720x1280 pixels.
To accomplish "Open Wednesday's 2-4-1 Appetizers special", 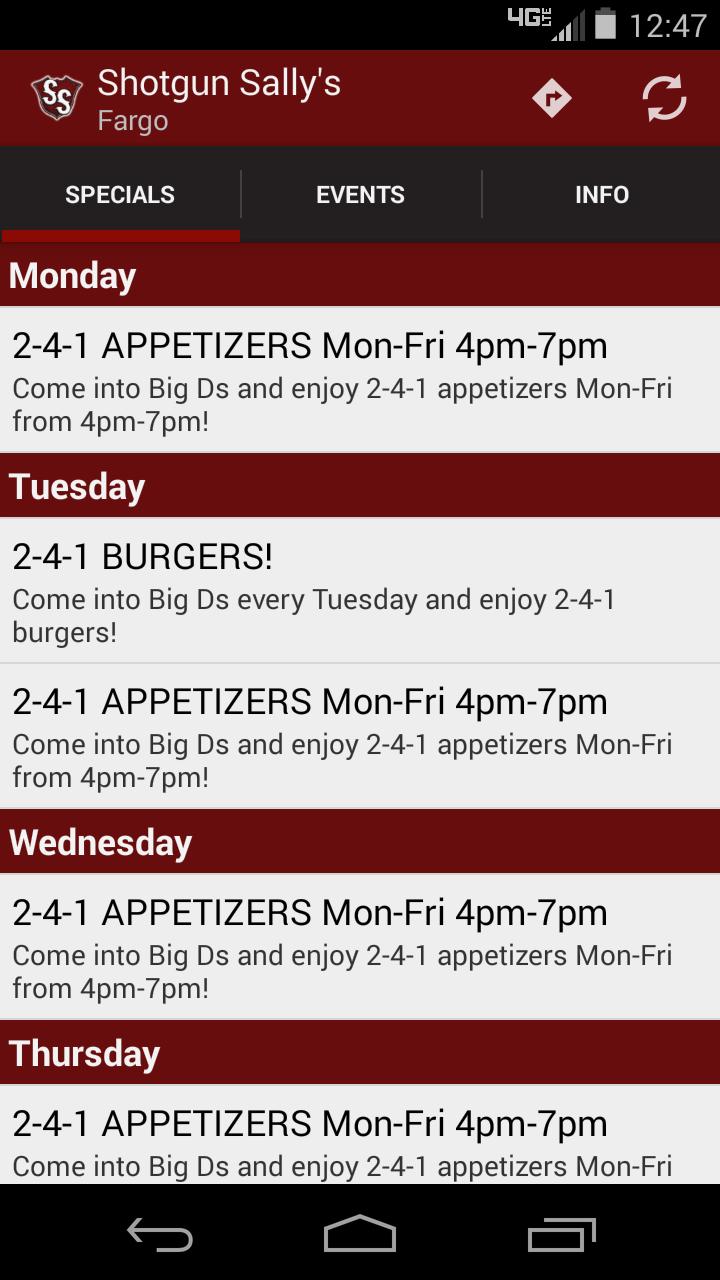I will point(360,947).
